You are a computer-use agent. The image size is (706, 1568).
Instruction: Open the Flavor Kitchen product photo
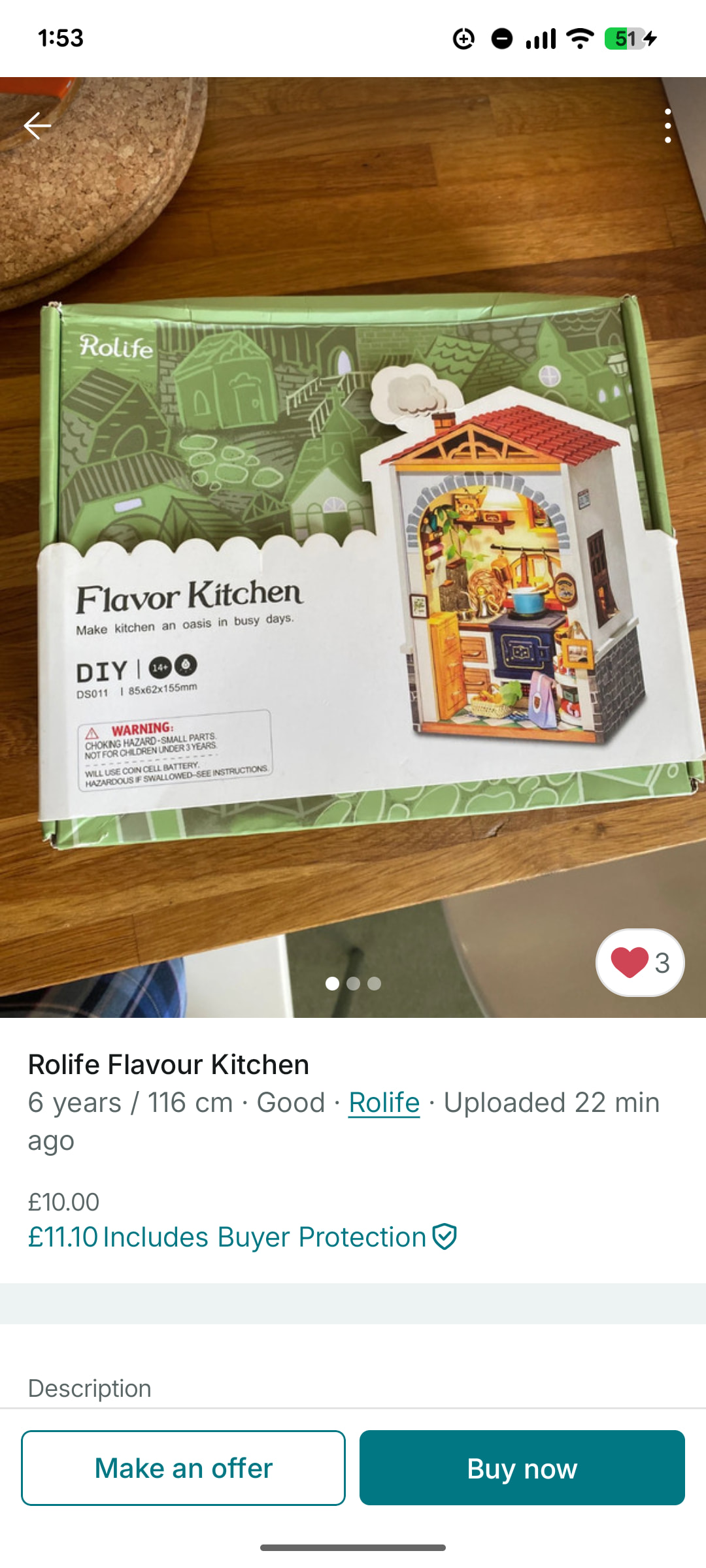353,549
